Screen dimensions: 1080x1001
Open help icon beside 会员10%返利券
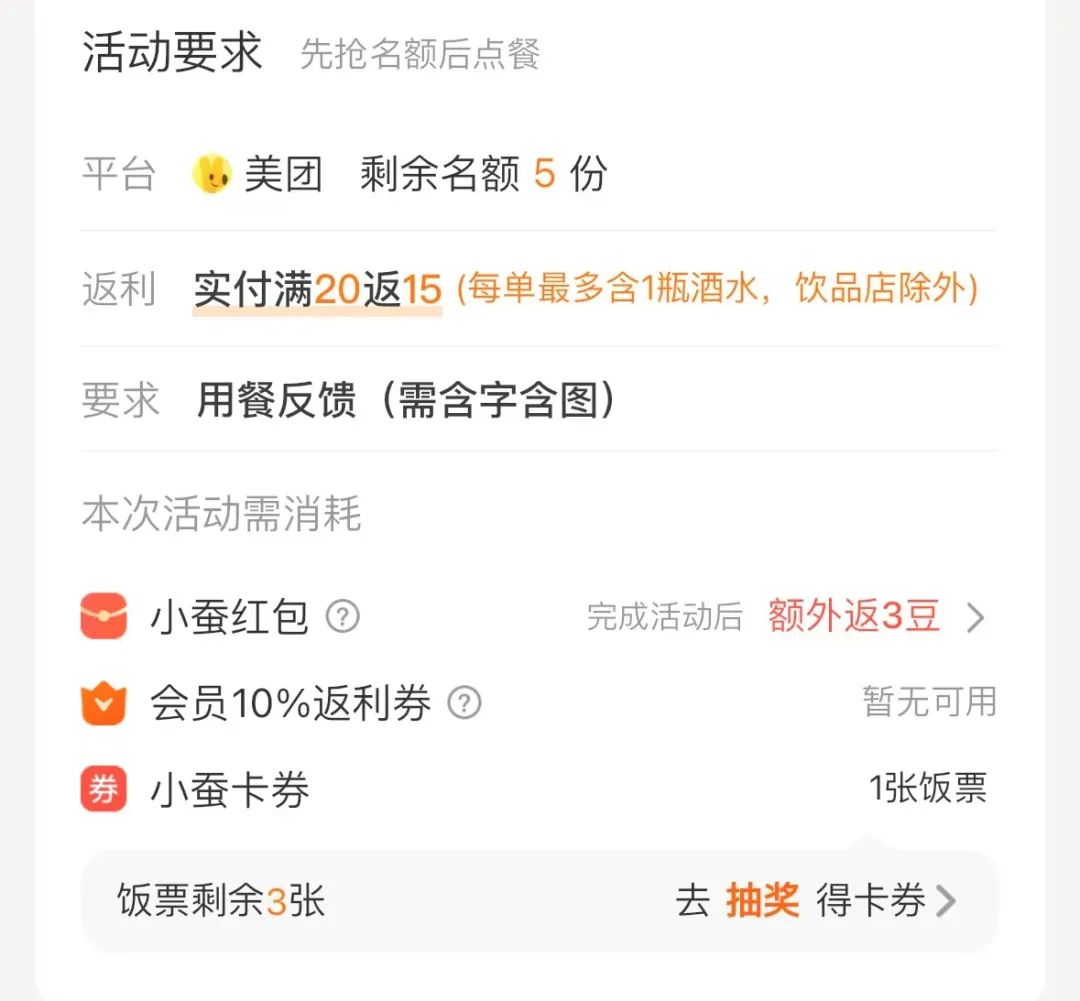click(464, 704)
